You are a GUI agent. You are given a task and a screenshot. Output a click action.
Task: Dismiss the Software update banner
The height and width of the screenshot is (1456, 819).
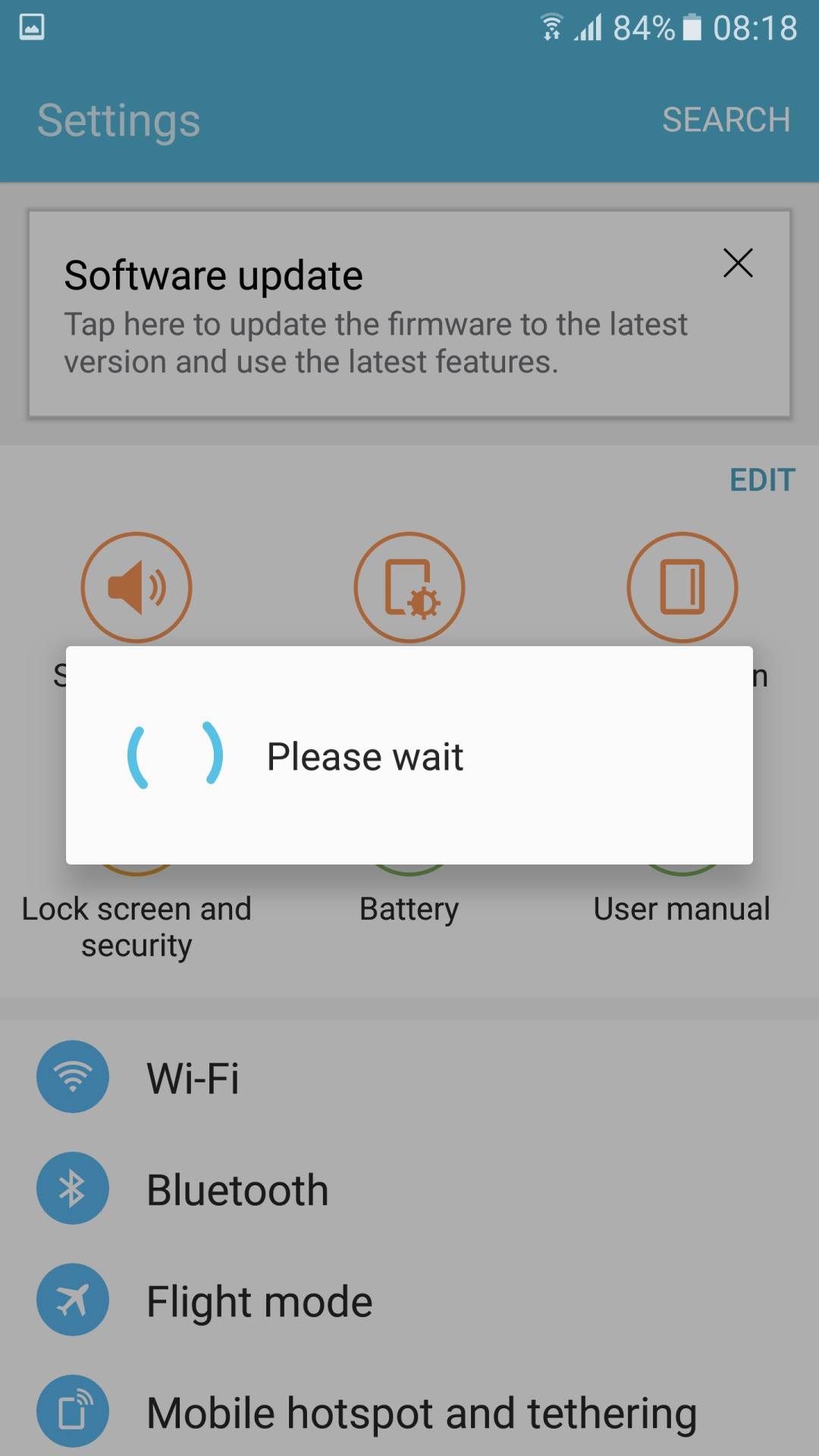737,263
